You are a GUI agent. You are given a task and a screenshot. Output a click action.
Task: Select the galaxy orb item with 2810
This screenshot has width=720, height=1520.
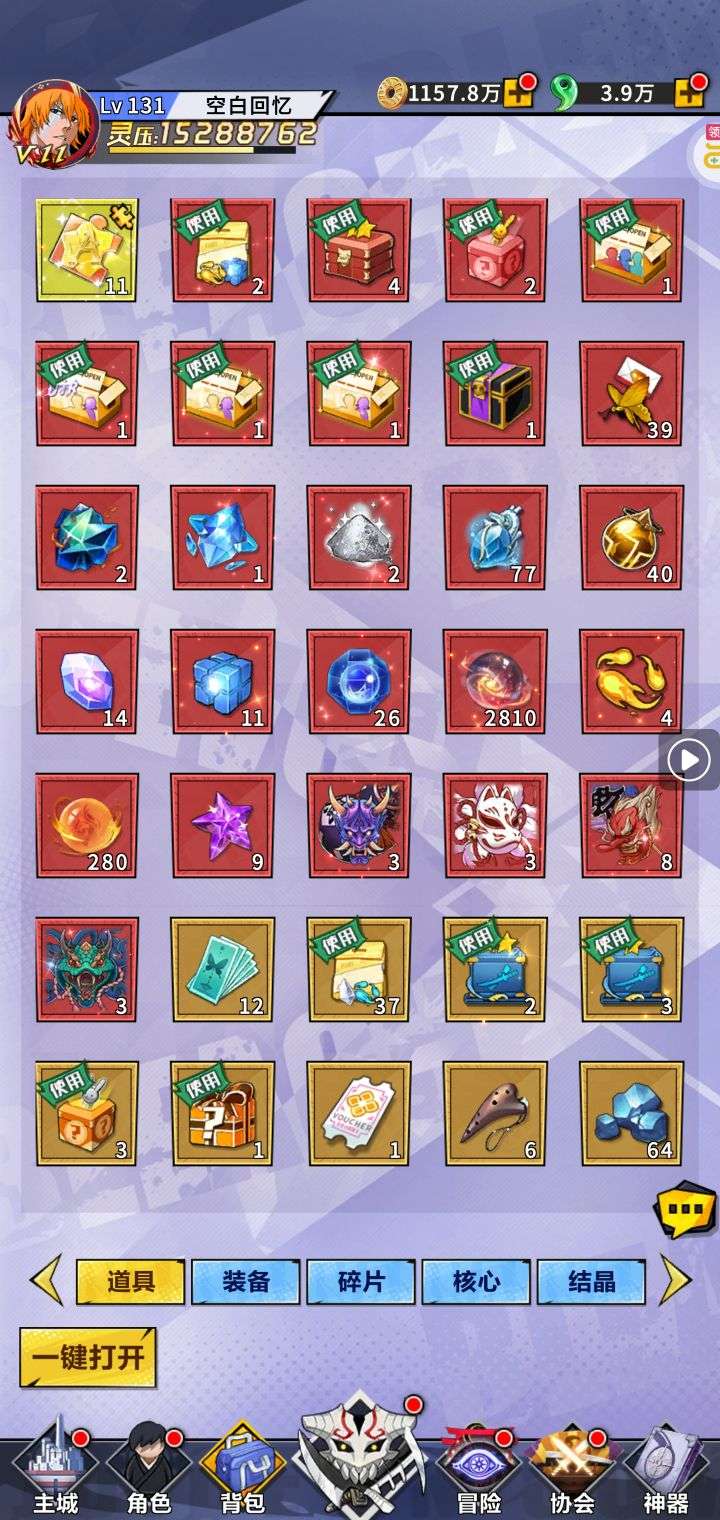pyautogui.click(x=495, y=681)
